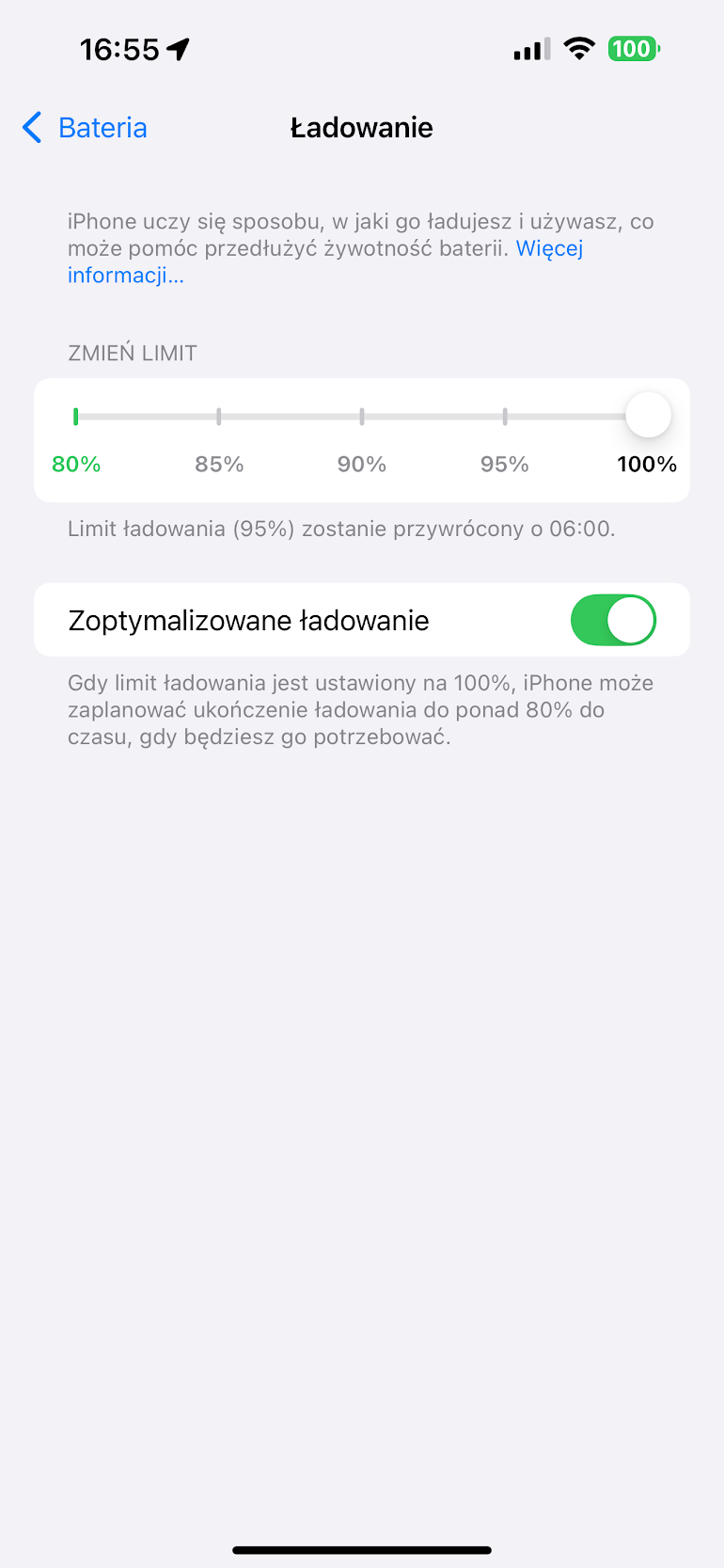
Task: Tap the slider knob at 100%
Action: point(648,415)
